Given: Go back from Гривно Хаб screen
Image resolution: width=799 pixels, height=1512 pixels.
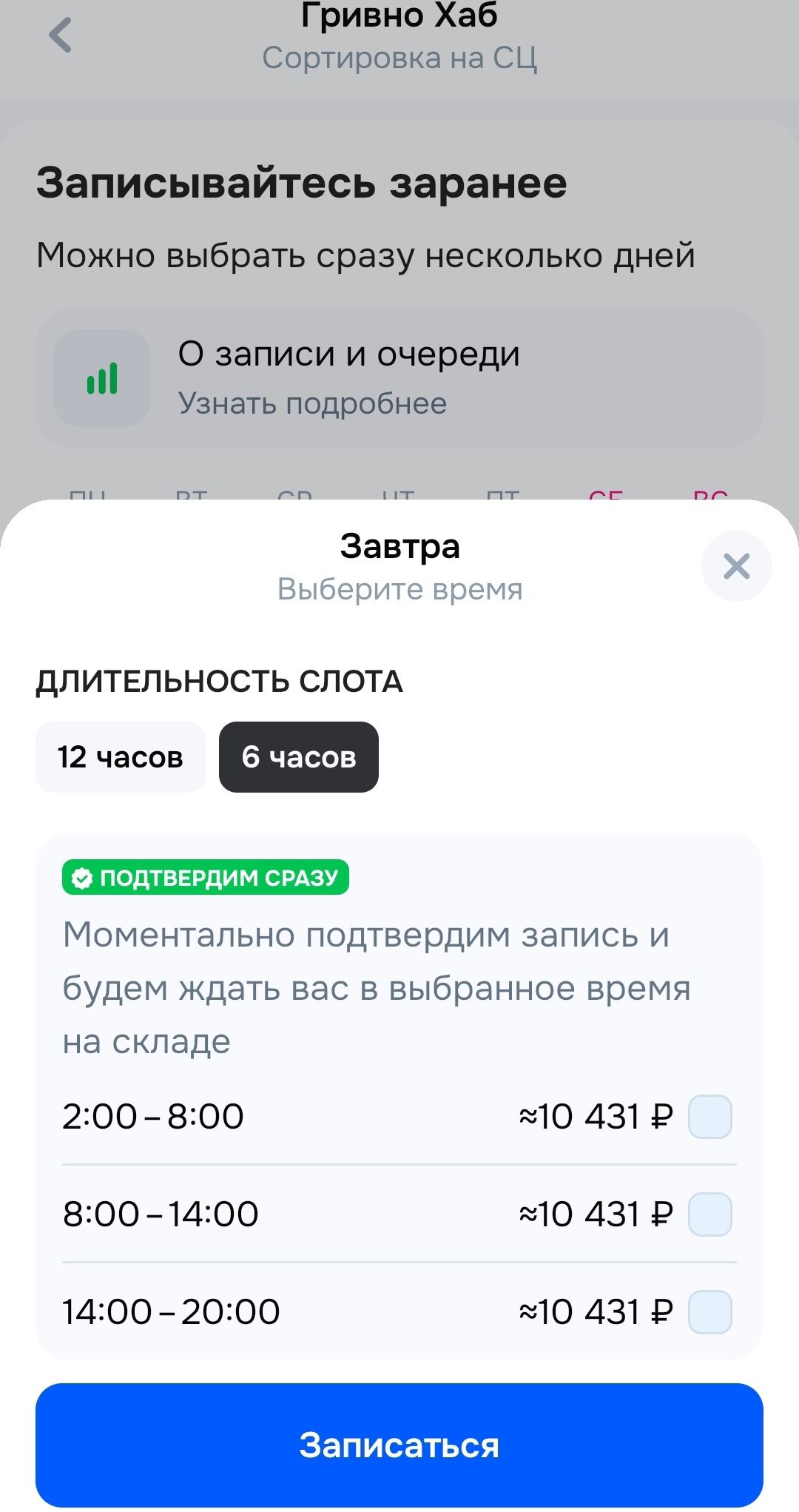Looking at the screenshot, I should (61, 36).
